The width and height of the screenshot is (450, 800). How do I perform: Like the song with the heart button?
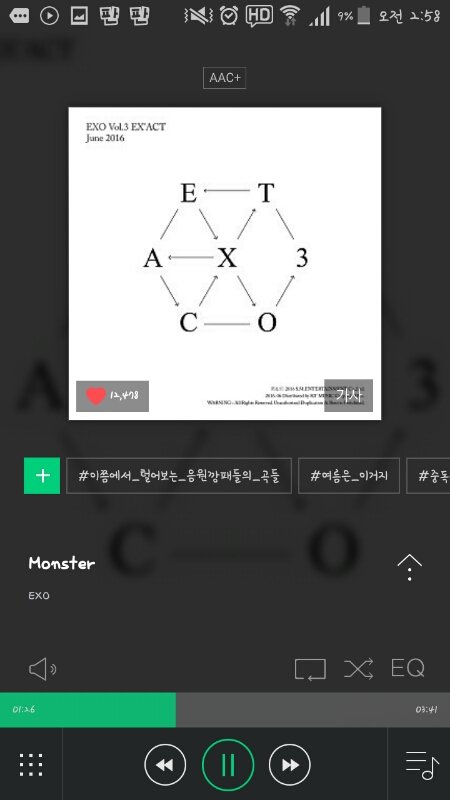tap(112, 396)
